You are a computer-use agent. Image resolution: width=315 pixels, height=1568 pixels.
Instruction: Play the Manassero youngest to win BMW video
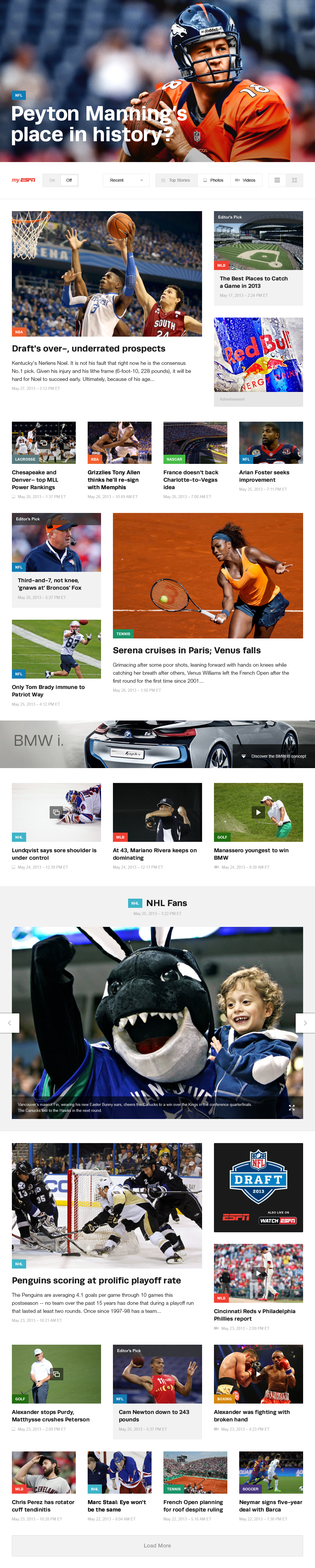(258, 812)
